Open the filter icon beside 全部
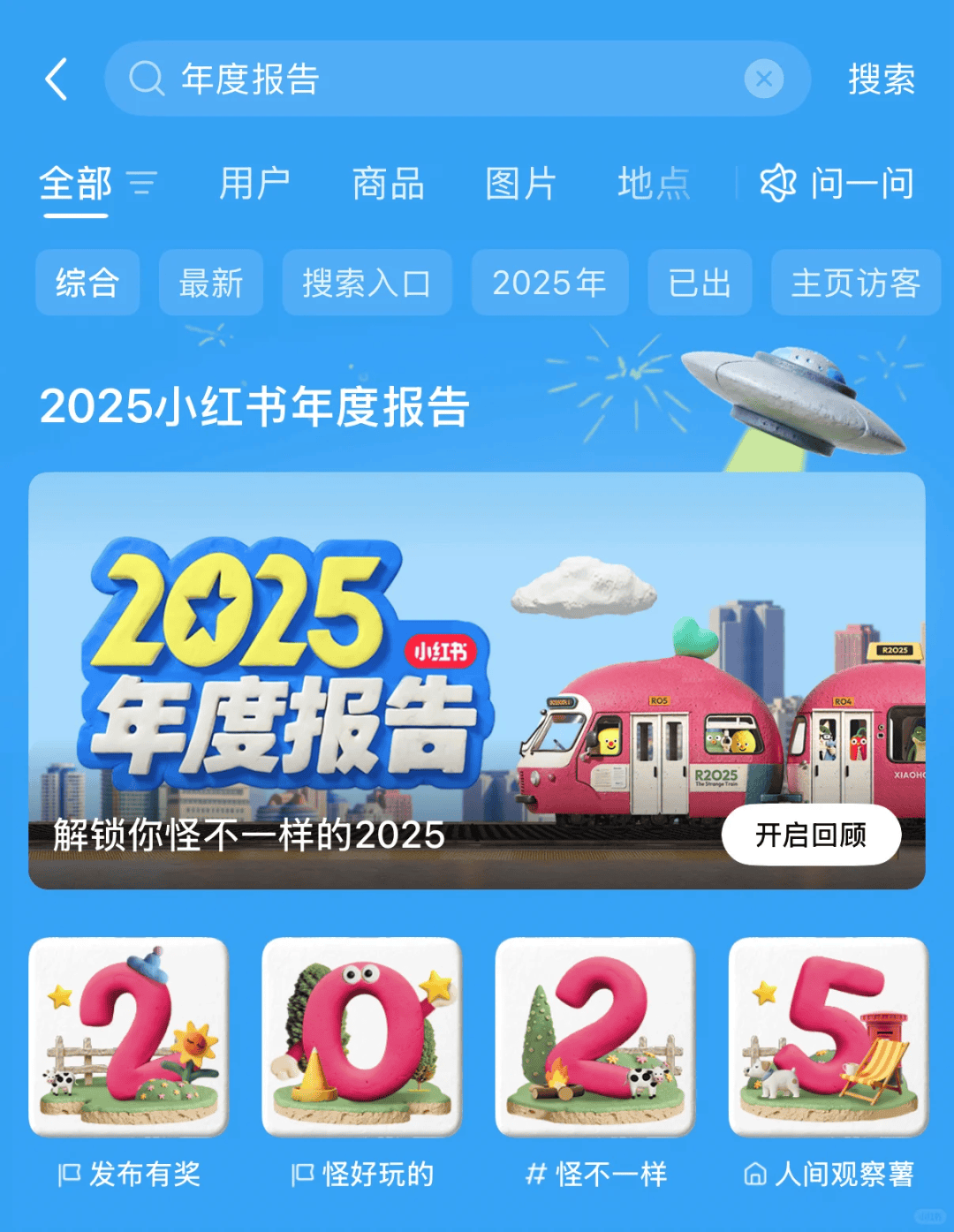The image size is (954, 1232). pos(141,184)
